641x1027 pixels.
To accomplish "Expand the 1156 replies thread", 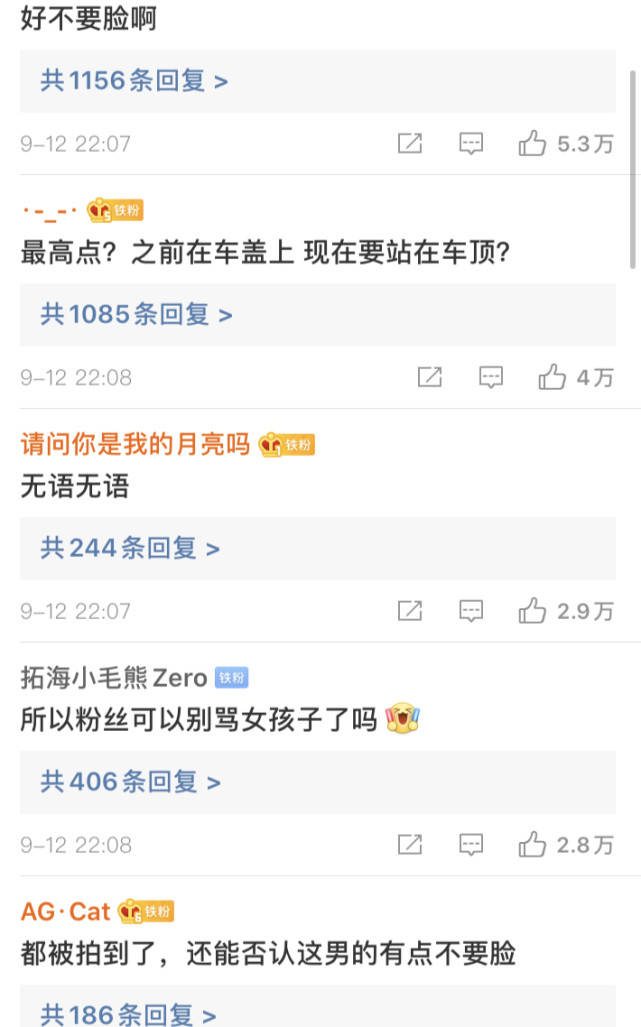I will tap(134, 81).
